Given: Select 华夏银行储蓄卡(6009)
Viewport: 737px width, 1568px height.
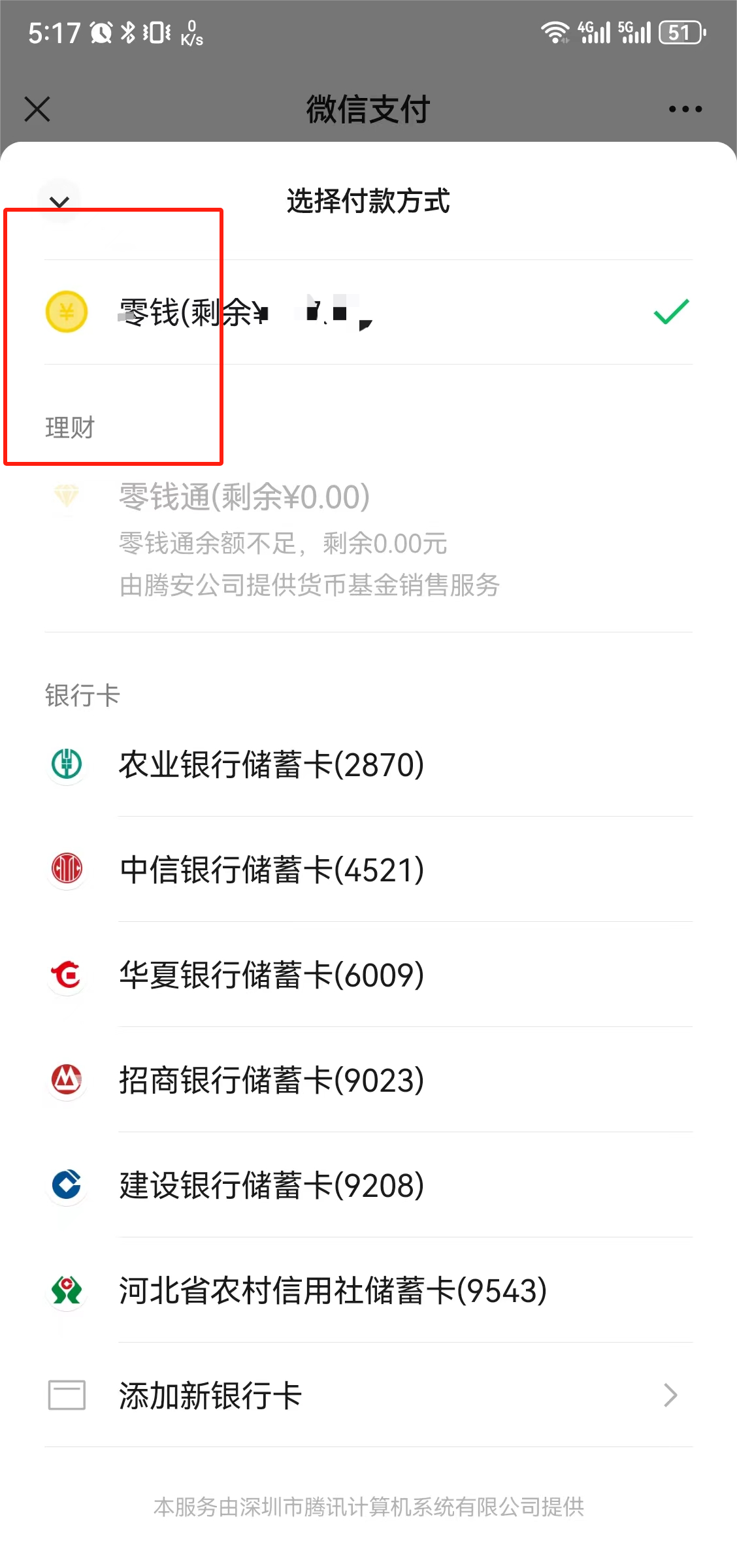Looking at the screenshot, I should (368, 975).
